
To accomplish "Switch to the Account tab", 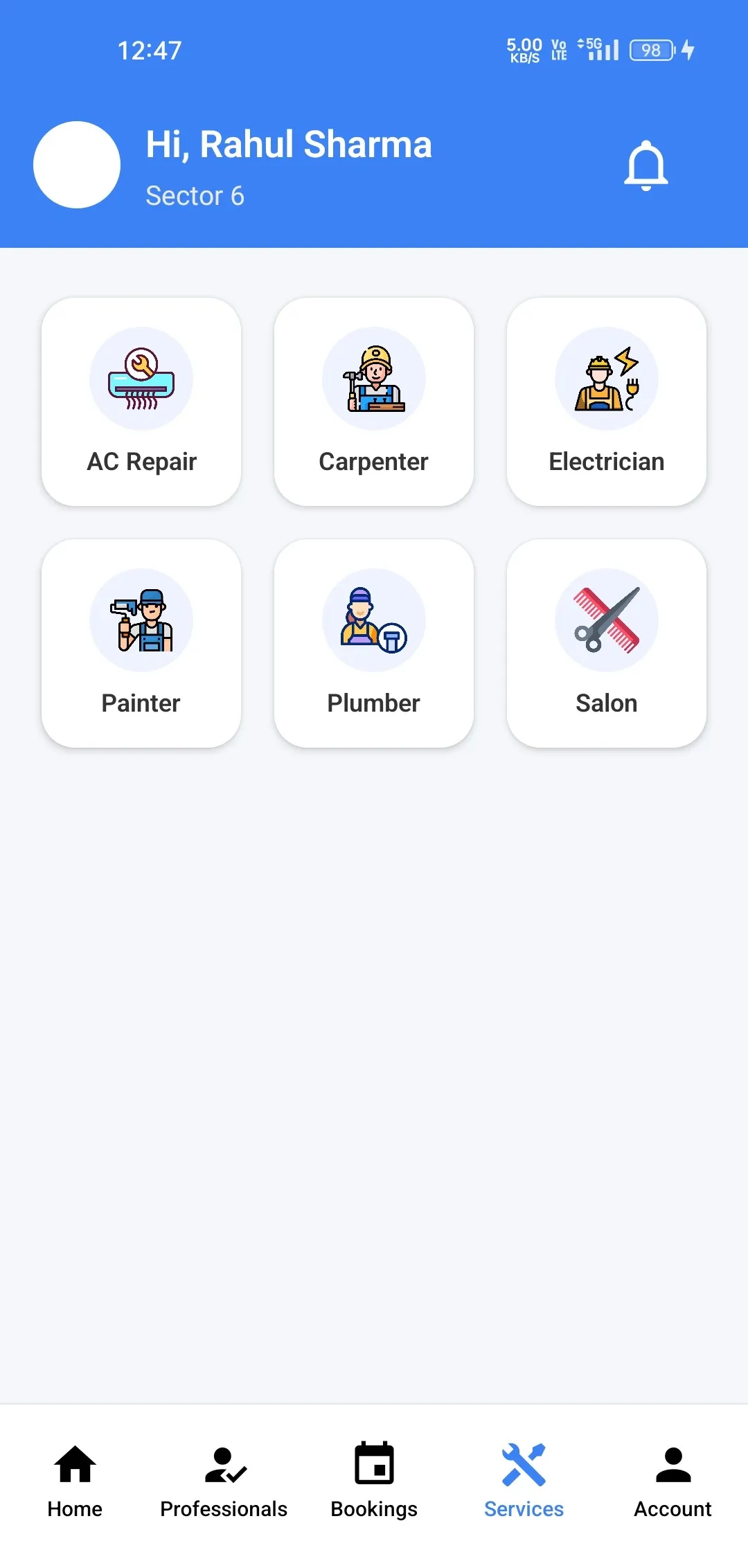I will tap(673, 1480).
